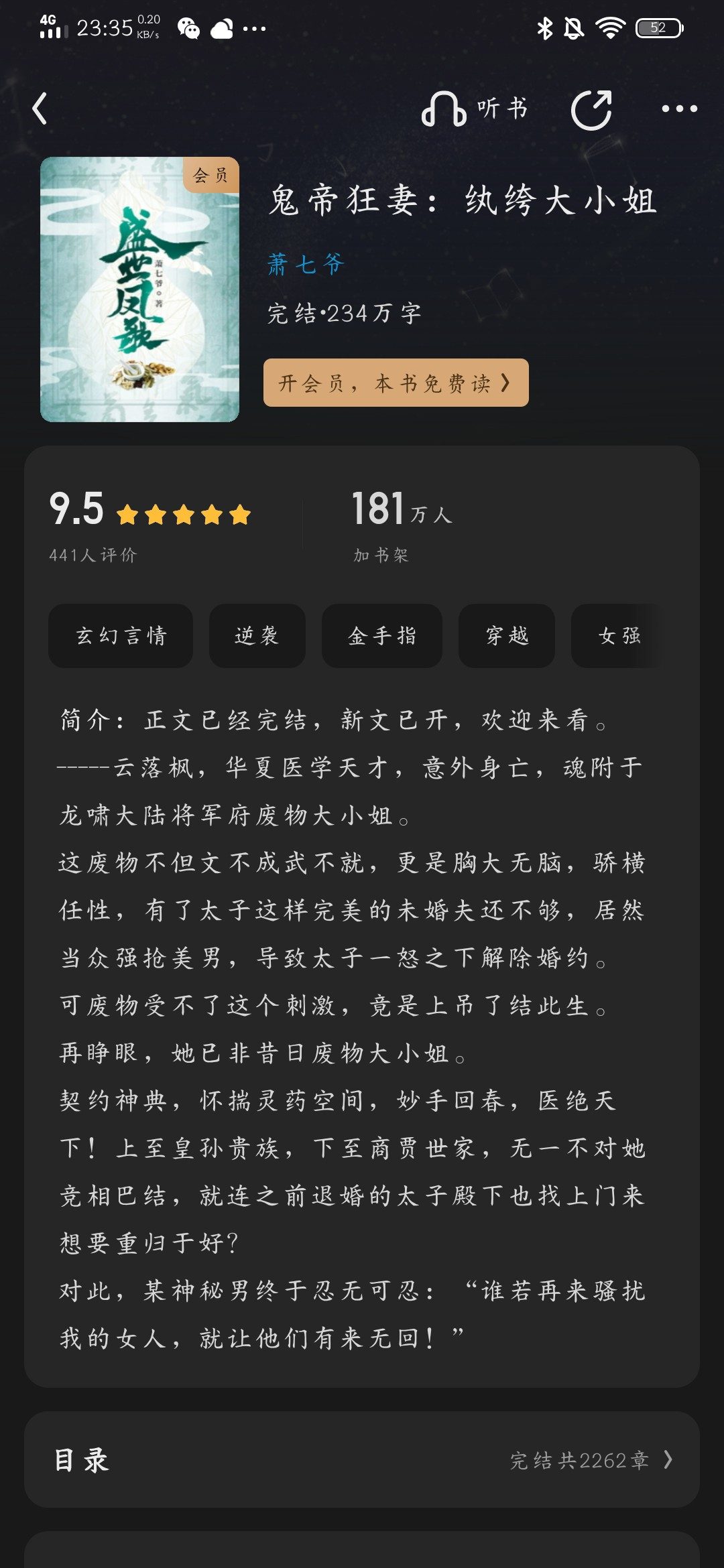Go back using the top-left arrow

40,109
